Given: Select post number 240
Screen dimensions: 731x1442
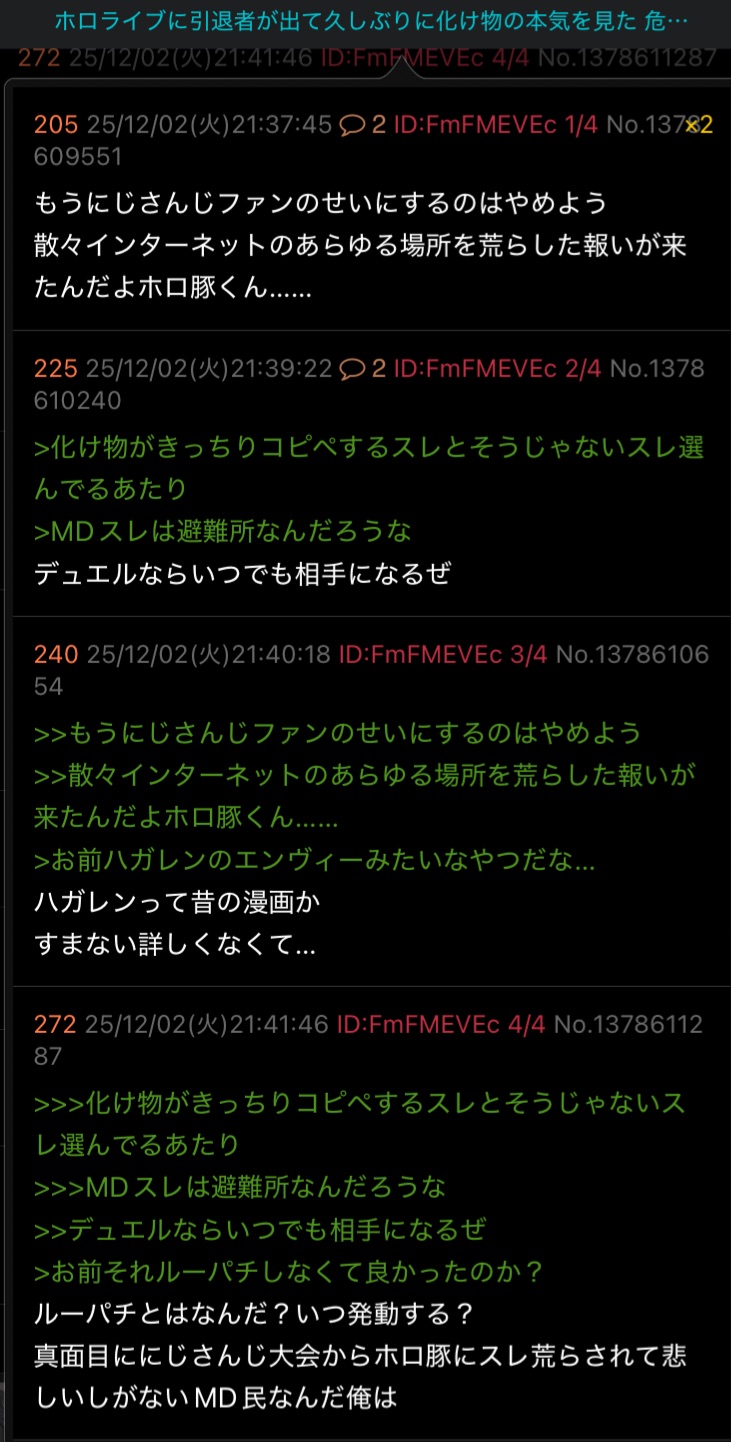Looking at the screenshot, I should pyautogui.click(x=56, y=655).
